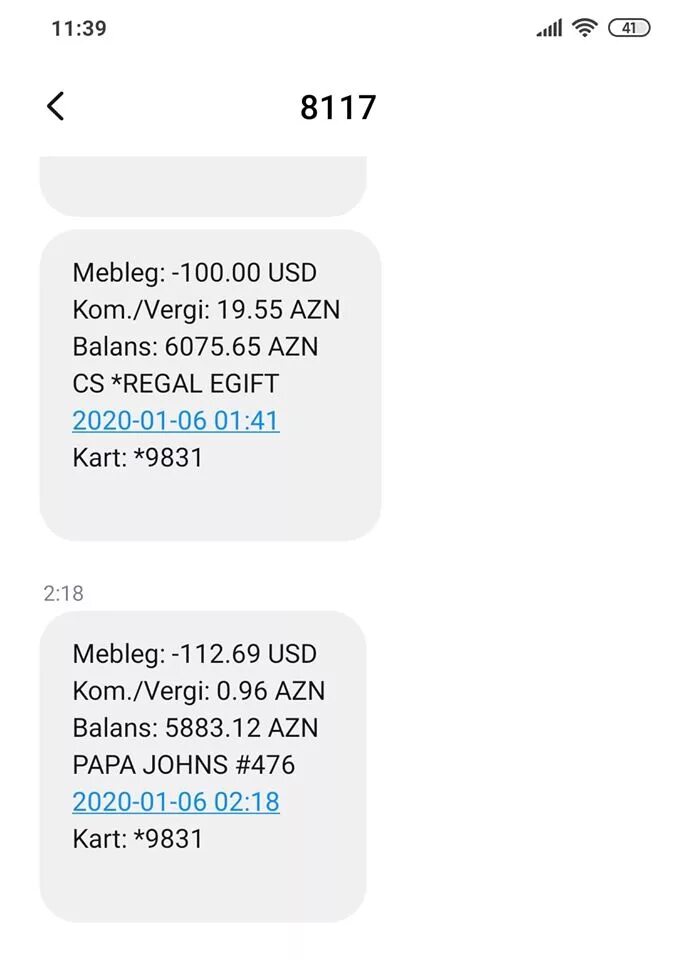Open the 2020-01-06 01:41 date link
The height and width of the screenshot is (960, 677).
coord(175,421)
